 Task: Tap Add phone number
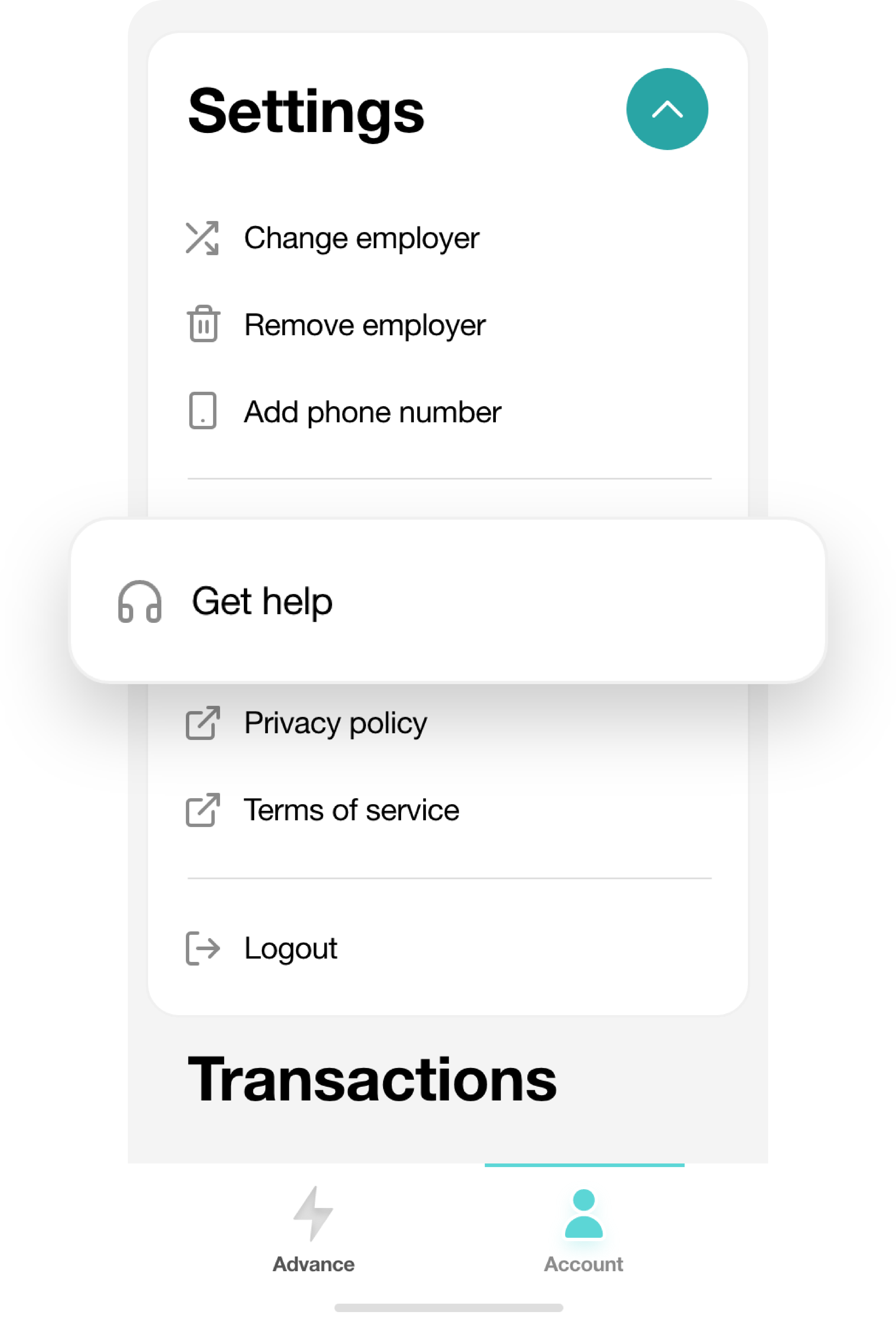pos(372,412)
